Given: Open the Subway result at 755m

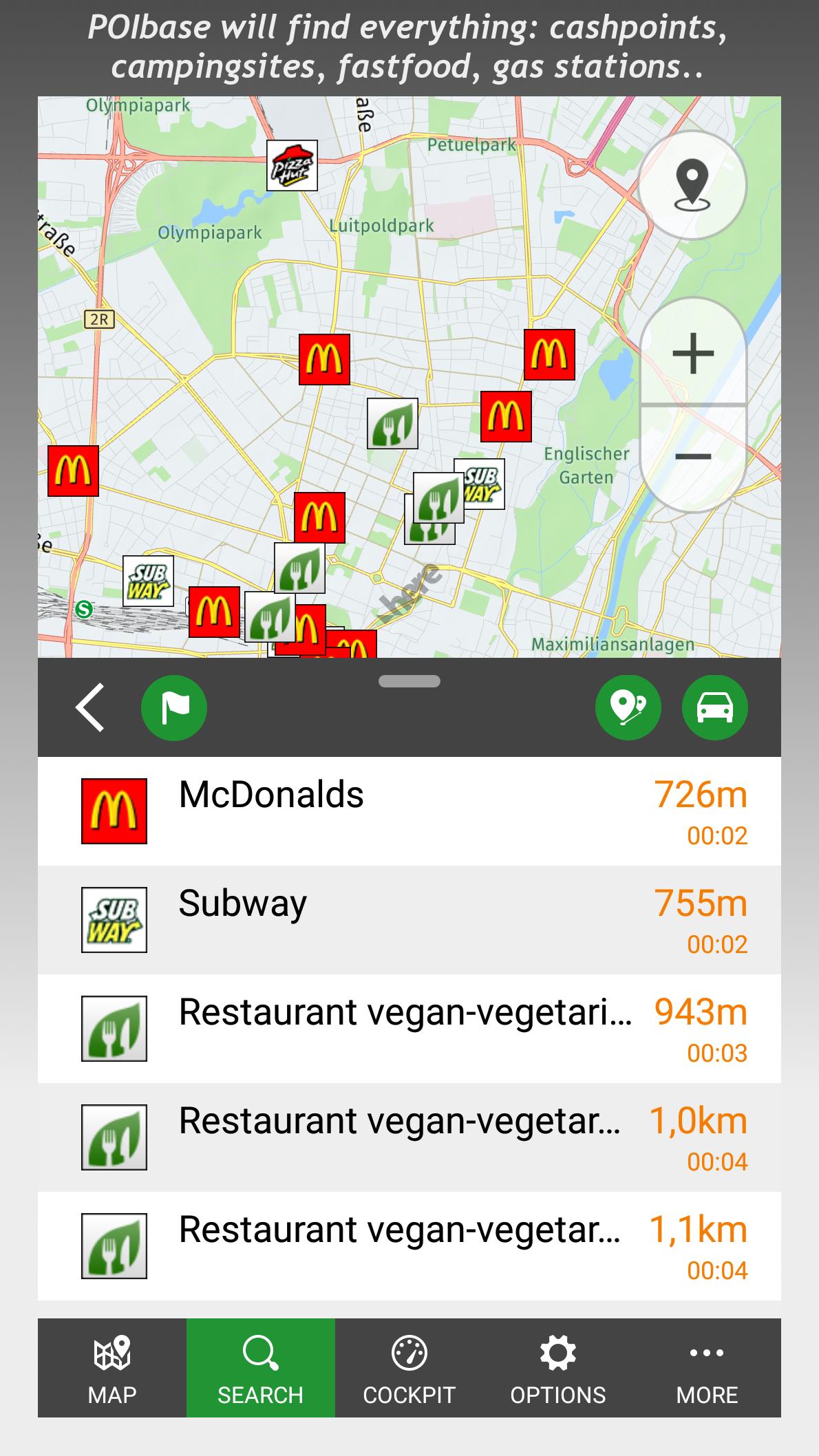Looking at the screenshot, I should click(x=409, y=920).
